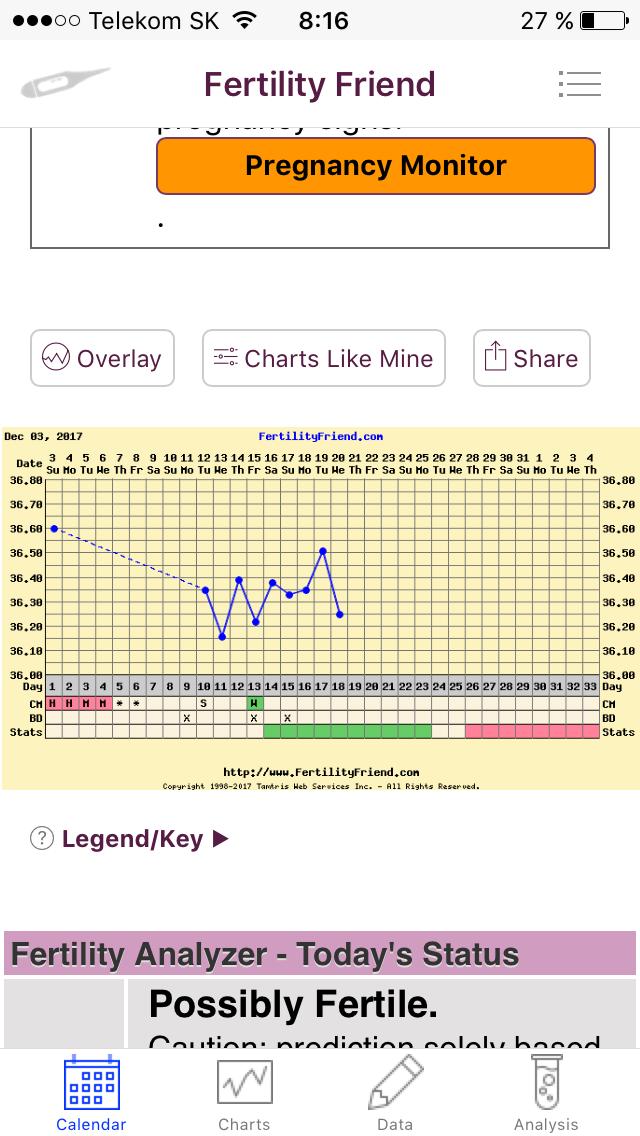Share this chart

tap(531, 358)
